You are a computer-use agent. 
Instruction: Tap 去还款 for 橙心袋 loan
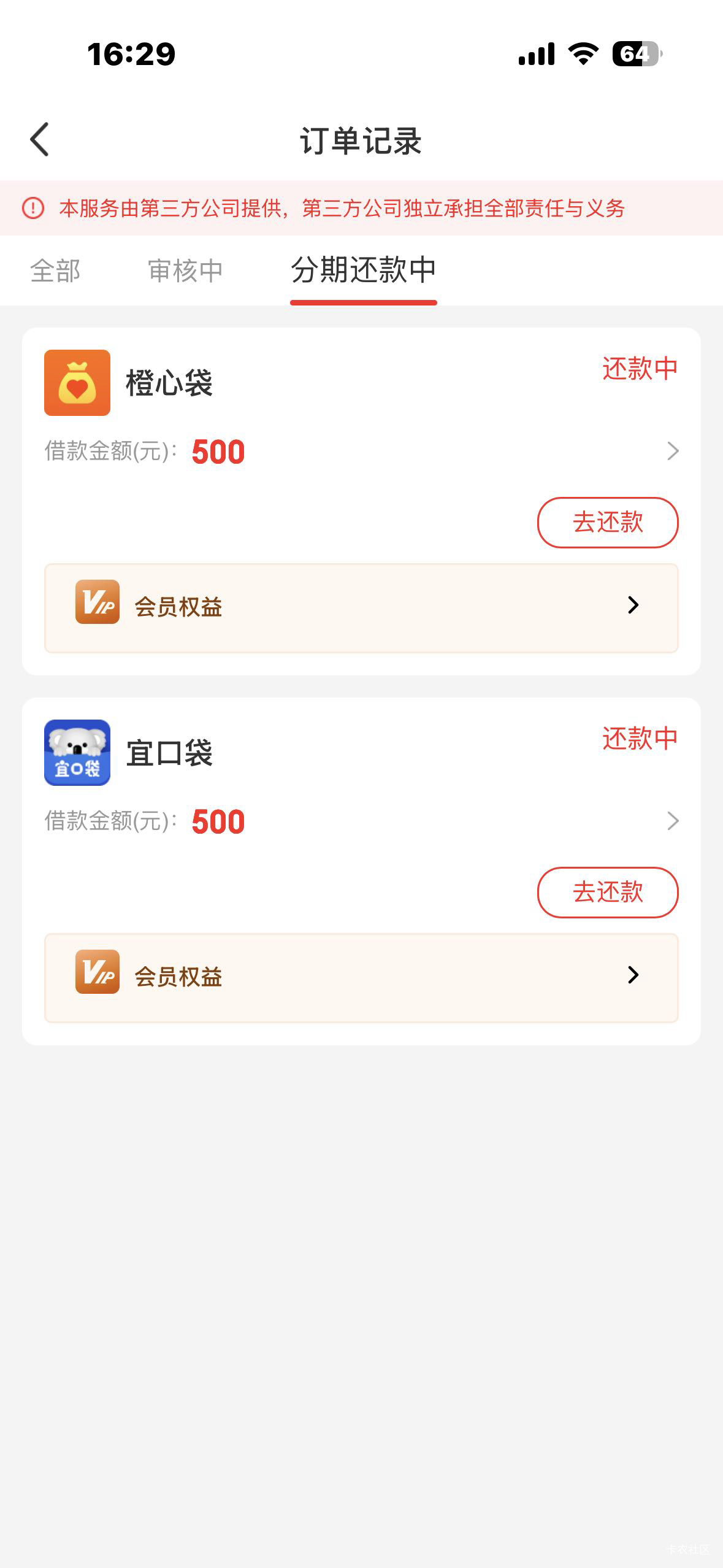pos(607,523)
